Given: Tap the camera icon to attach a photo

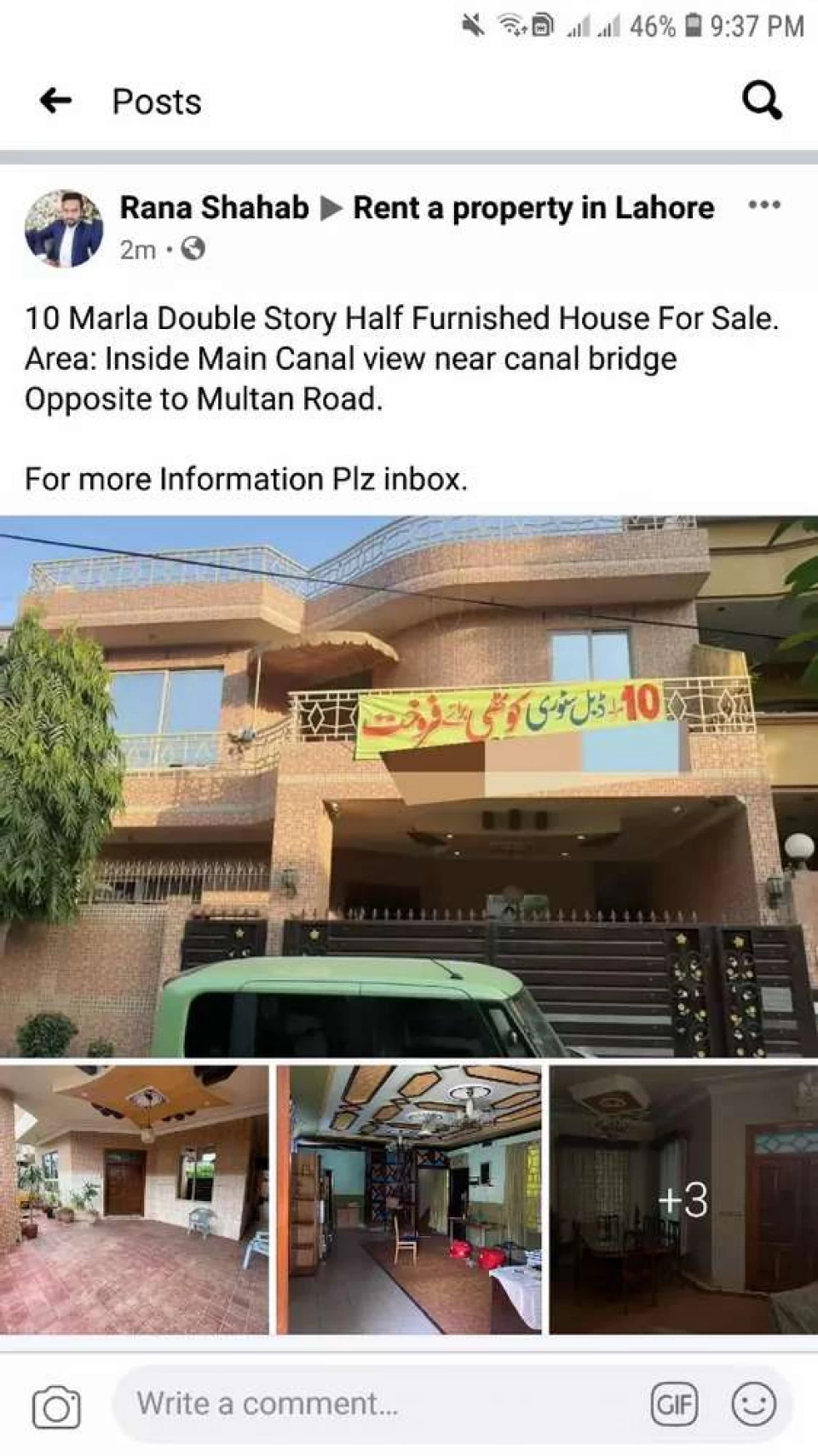Looking at the screenshot, I should point(56,1406).
